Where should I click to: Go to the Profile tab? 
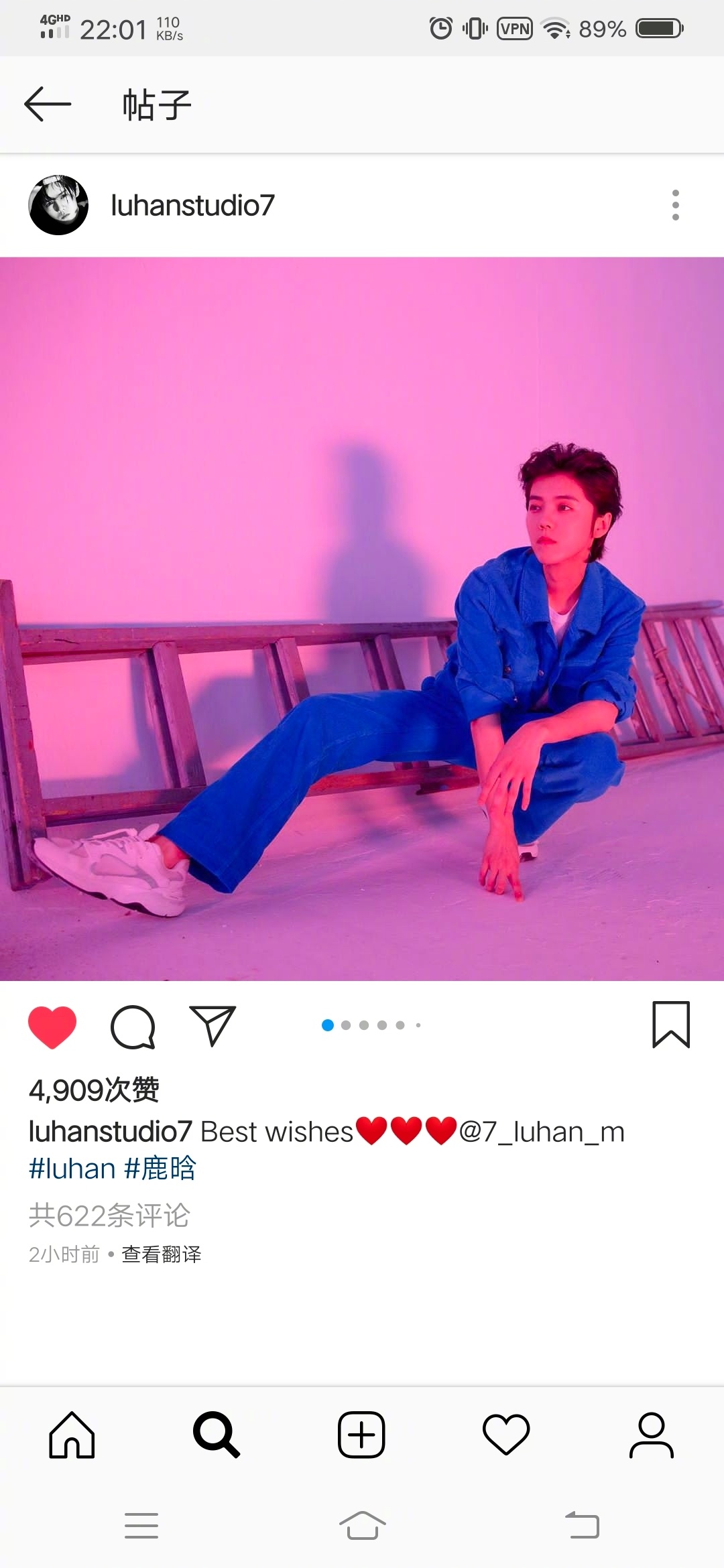click(x=651, y=1435)
